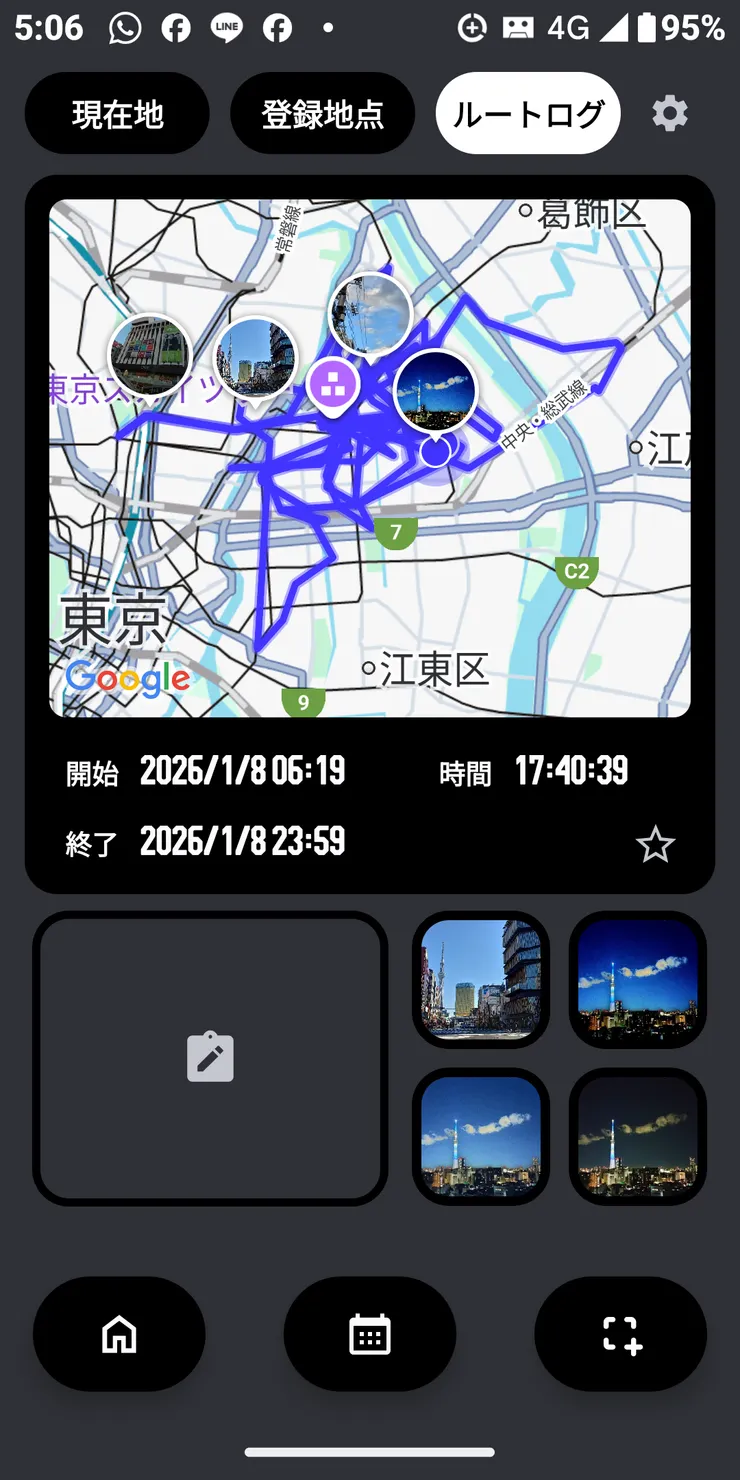Open the calendar icon in the bottom navigation
This screenshot has width=740, height=1480.
point(370,1334)
